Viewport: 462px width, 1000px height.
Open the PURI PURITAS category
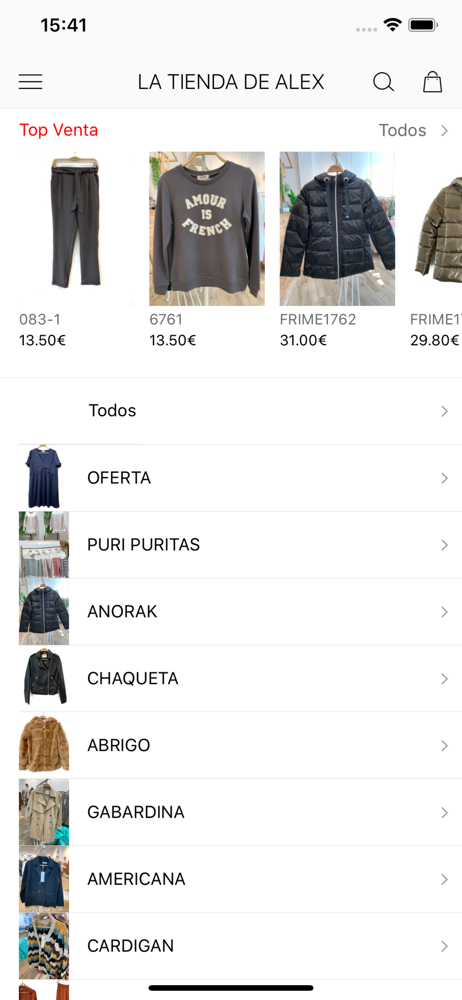click(x=231, y=545)
